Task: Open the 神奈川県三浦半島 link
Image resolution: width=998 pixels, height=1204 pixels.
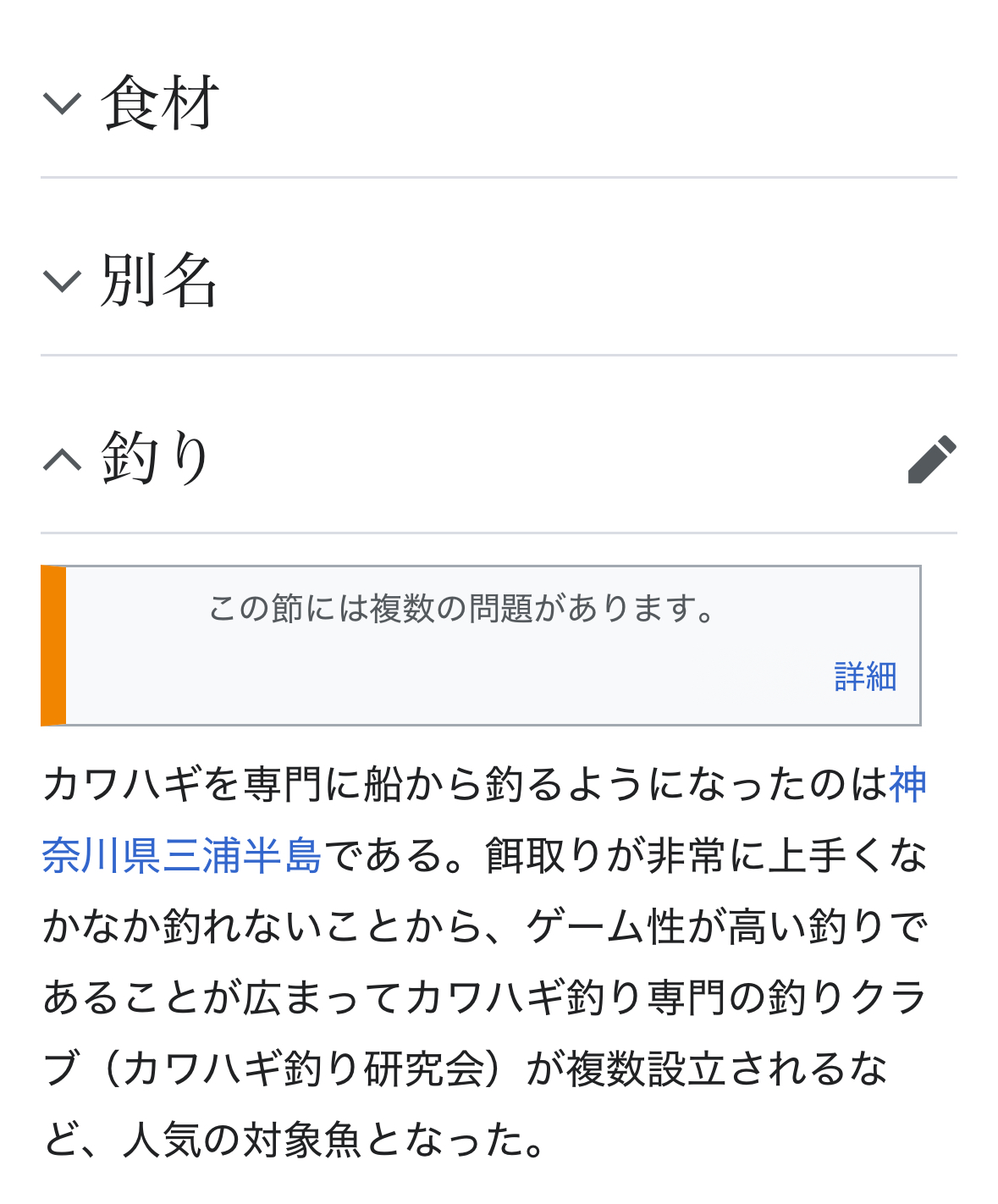Action: click(x=182, y=855)
